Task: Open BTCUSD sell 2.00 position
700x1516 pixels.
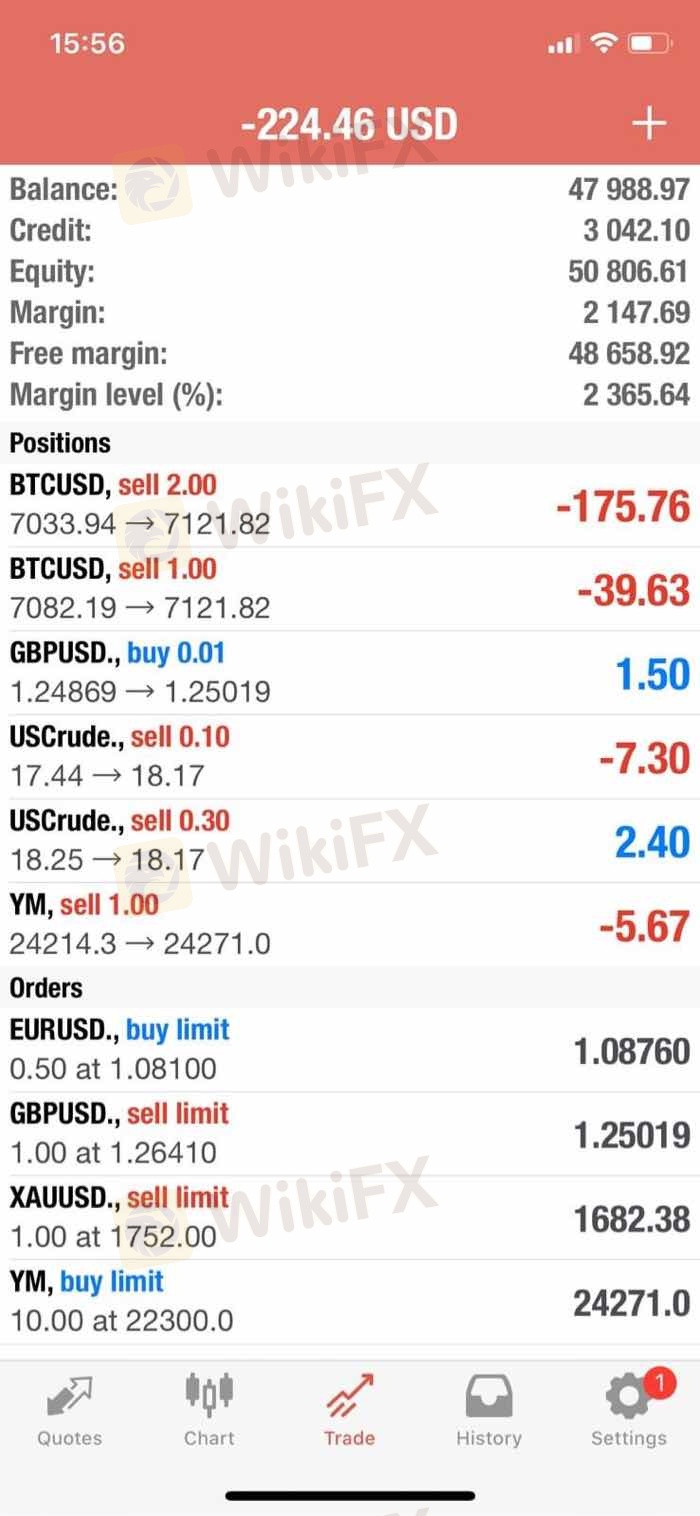Action: coord(350,506)
